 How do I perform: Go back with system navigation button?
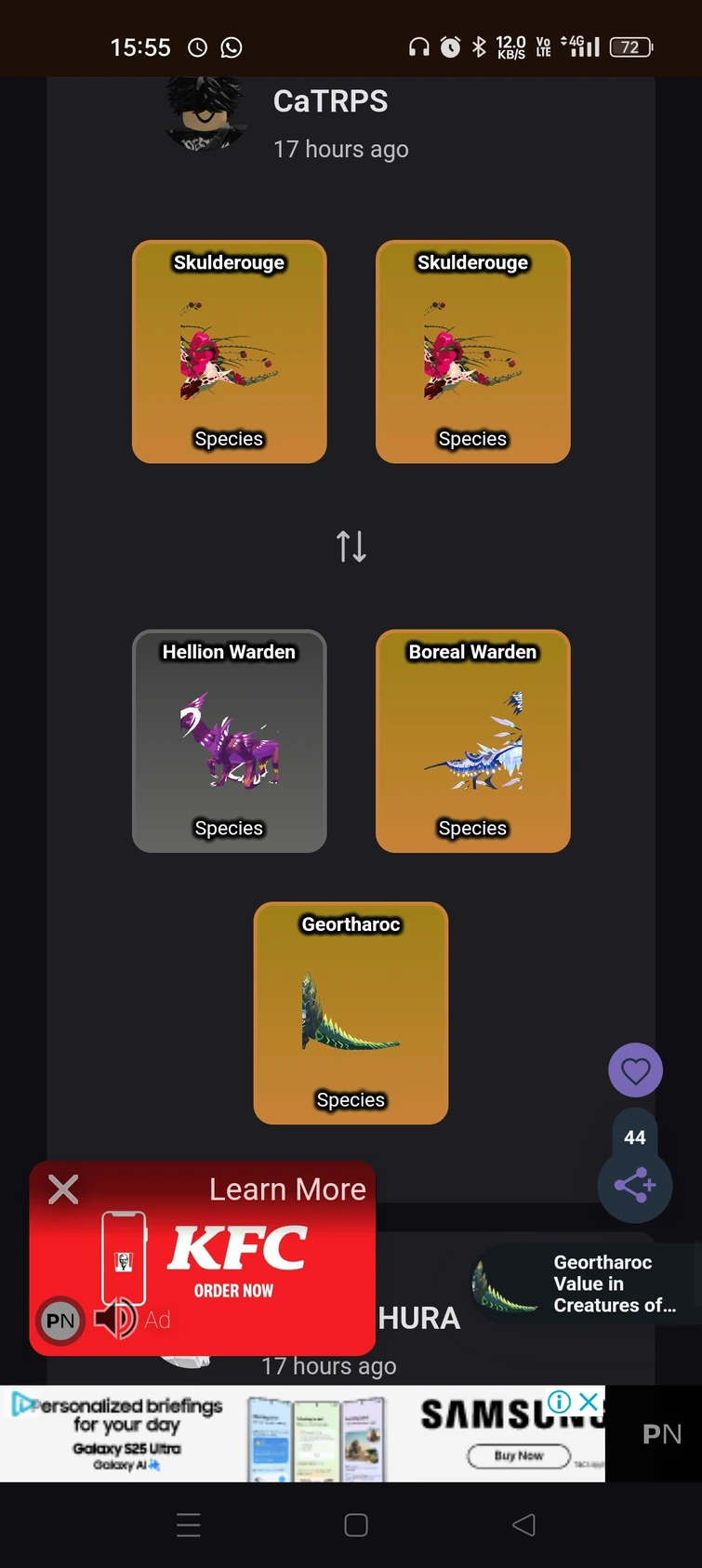point(523,1525)
